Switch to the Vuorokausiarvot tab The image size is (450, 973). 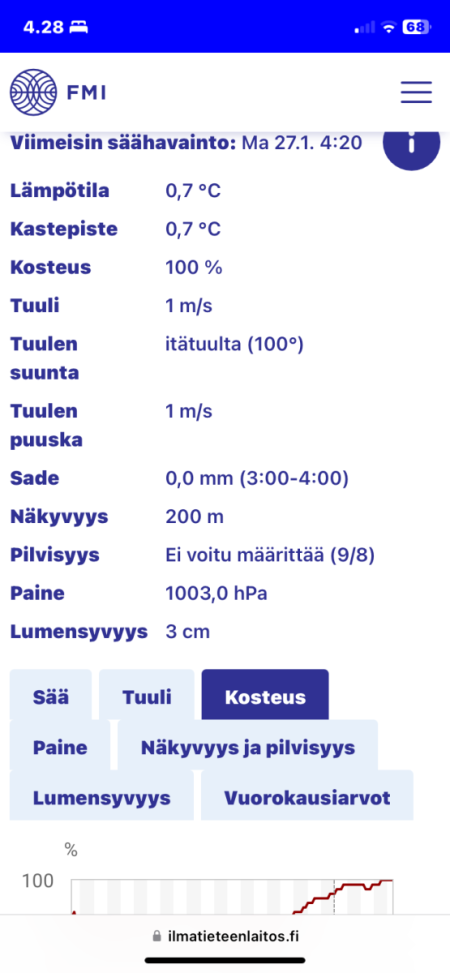307,797
